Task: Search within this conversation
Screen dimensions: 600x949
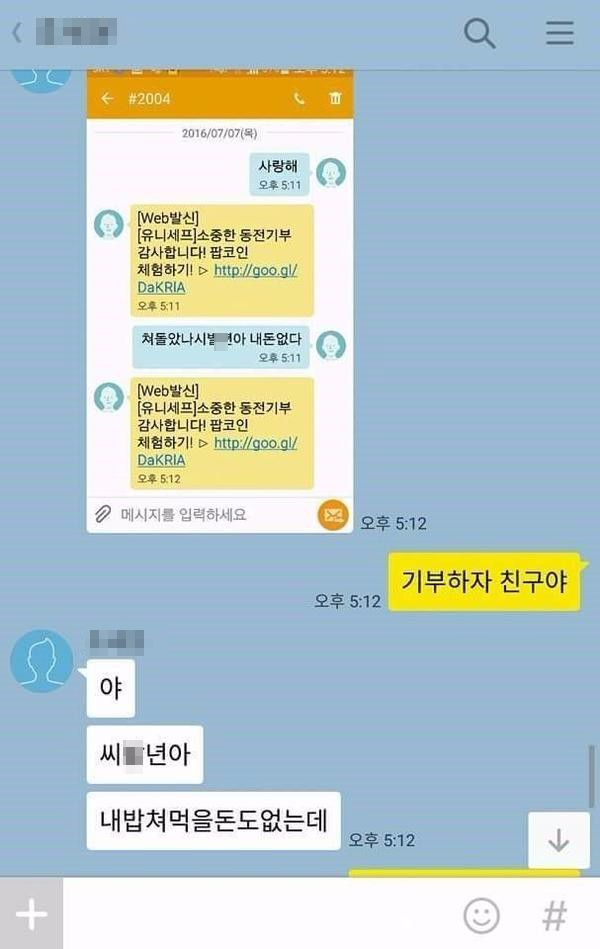Action: click(480, 33)
